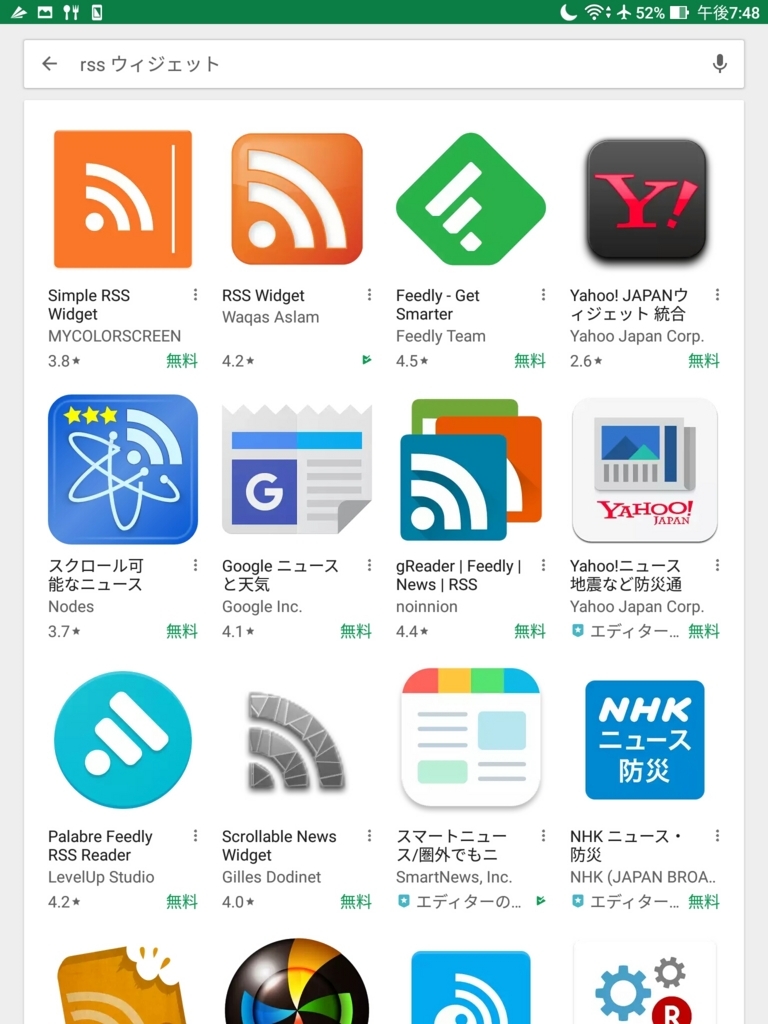Open overflow menu for NHK ニュース・防災
The height and width of the screenshot is (1024, 768).
click(x=717, y=836)
